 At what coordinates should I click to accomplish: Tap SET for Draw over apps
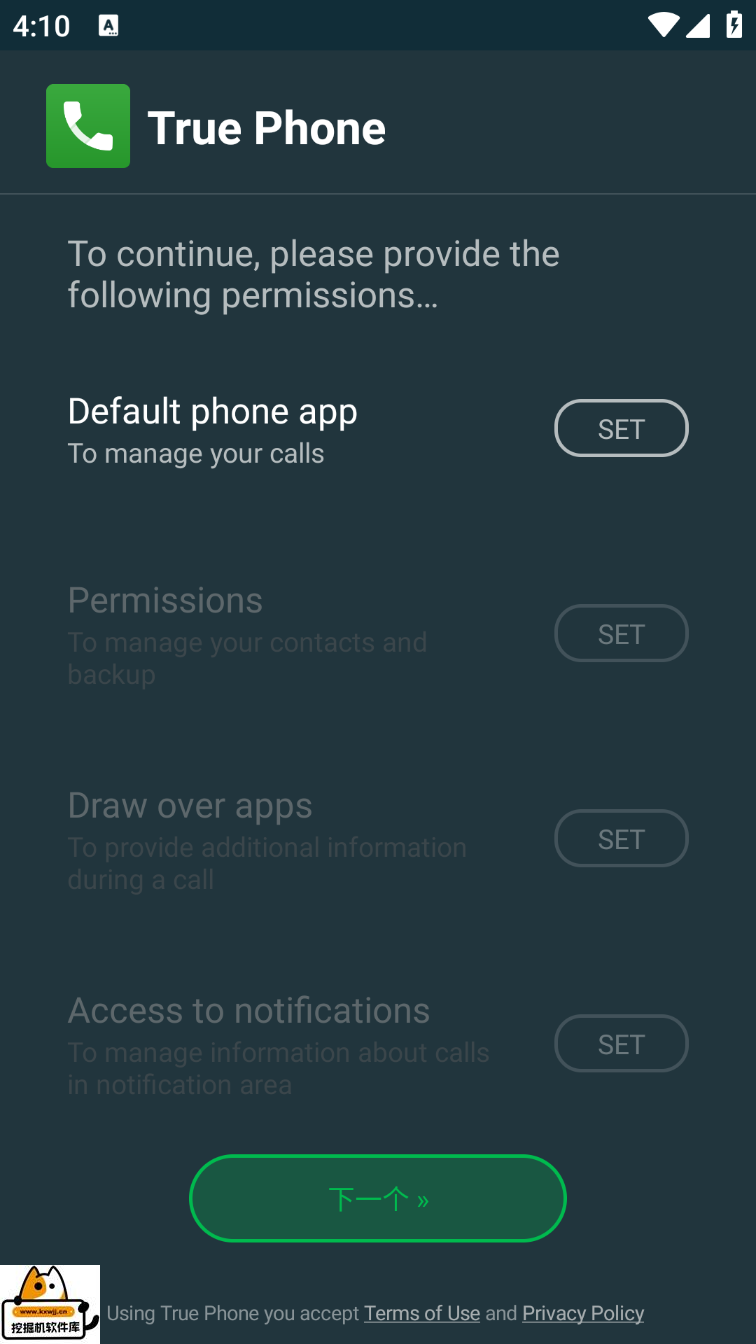(x=621, y=839)
